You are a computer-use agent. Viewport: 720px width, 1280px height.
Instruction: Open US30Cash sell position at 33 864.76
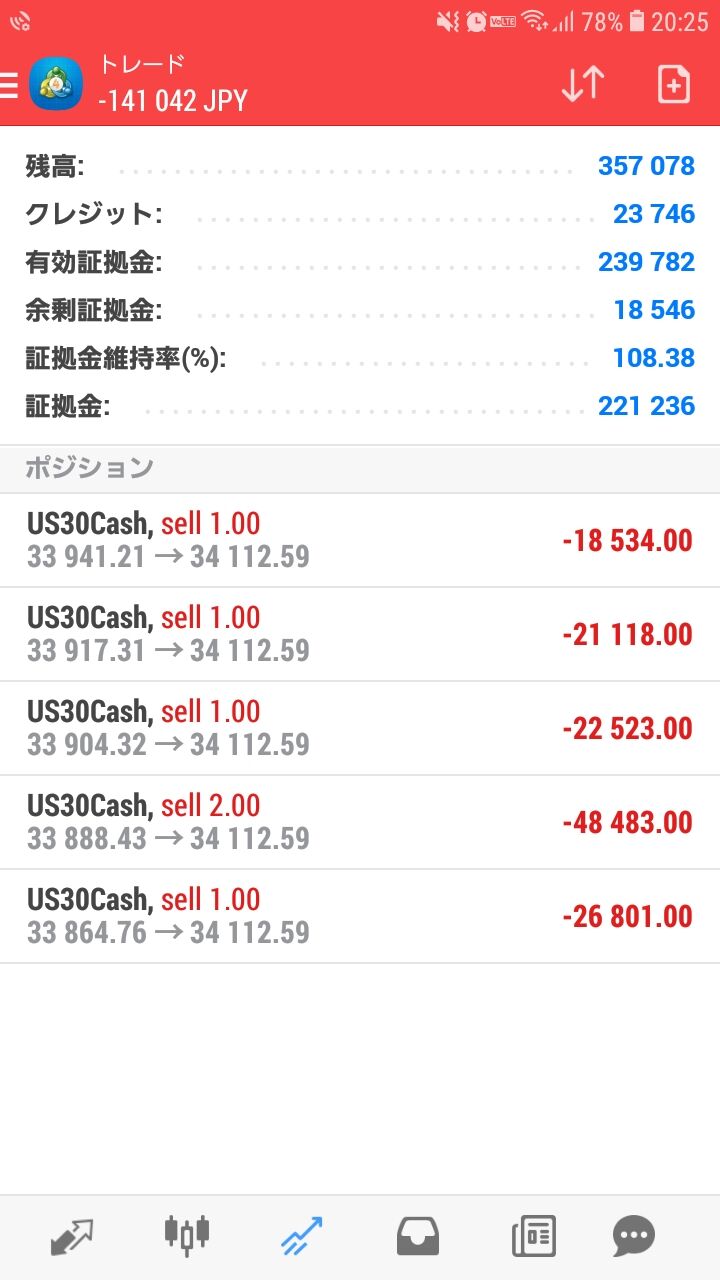coord(360,916)
